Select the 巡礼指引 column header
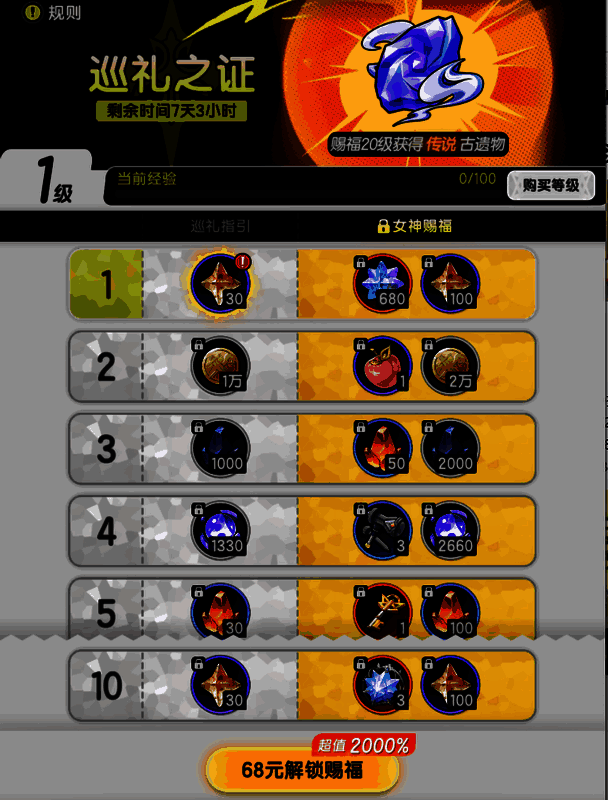This screenshot has height=800, width=608. coord(220,226)
